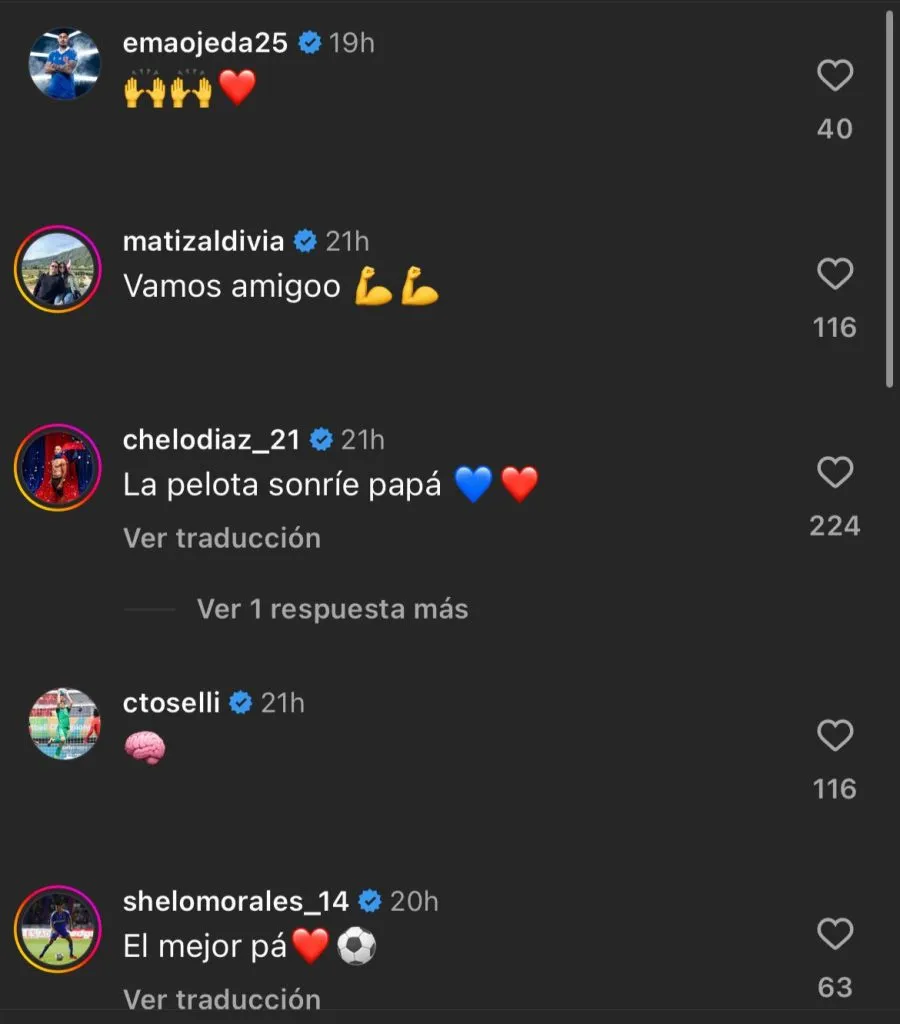
Task: View matizaldivia's story from the avatar
Action: pyautogui.click(x=58, y=269)
